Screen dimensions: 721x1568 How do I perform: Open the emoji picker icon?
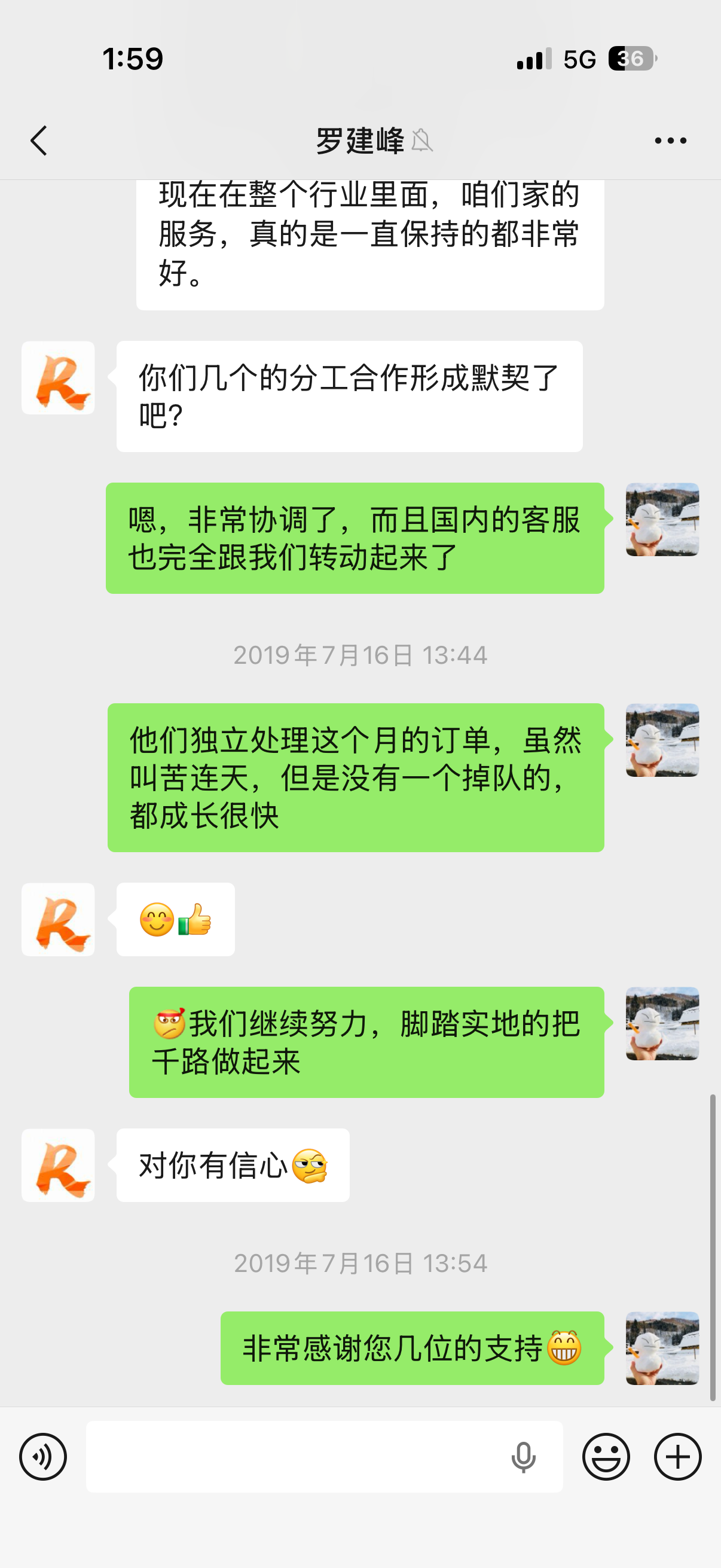coord(606,1457)
